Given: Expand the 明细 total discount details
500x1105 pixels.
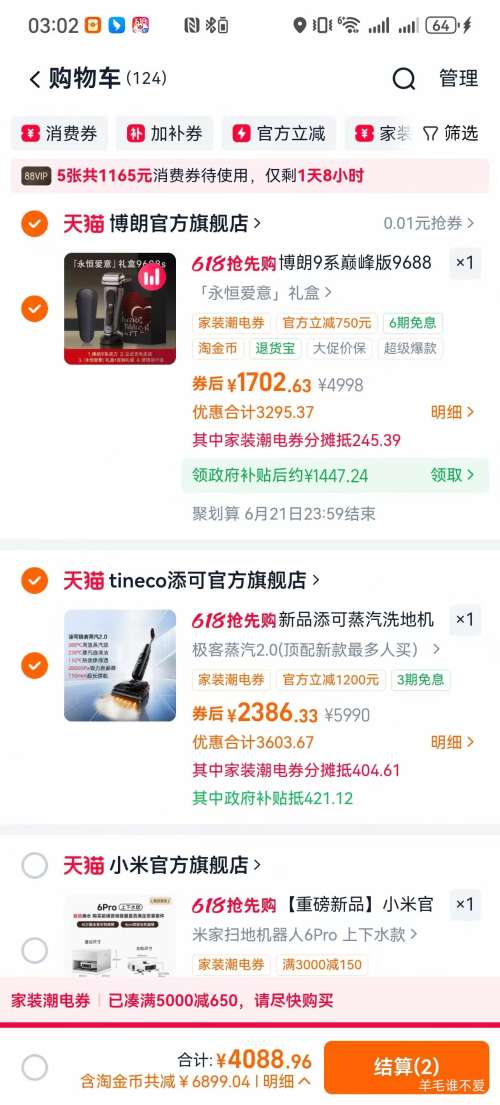Looking at the screenshot, I should pyautogui.click(x=287, y=1080).
